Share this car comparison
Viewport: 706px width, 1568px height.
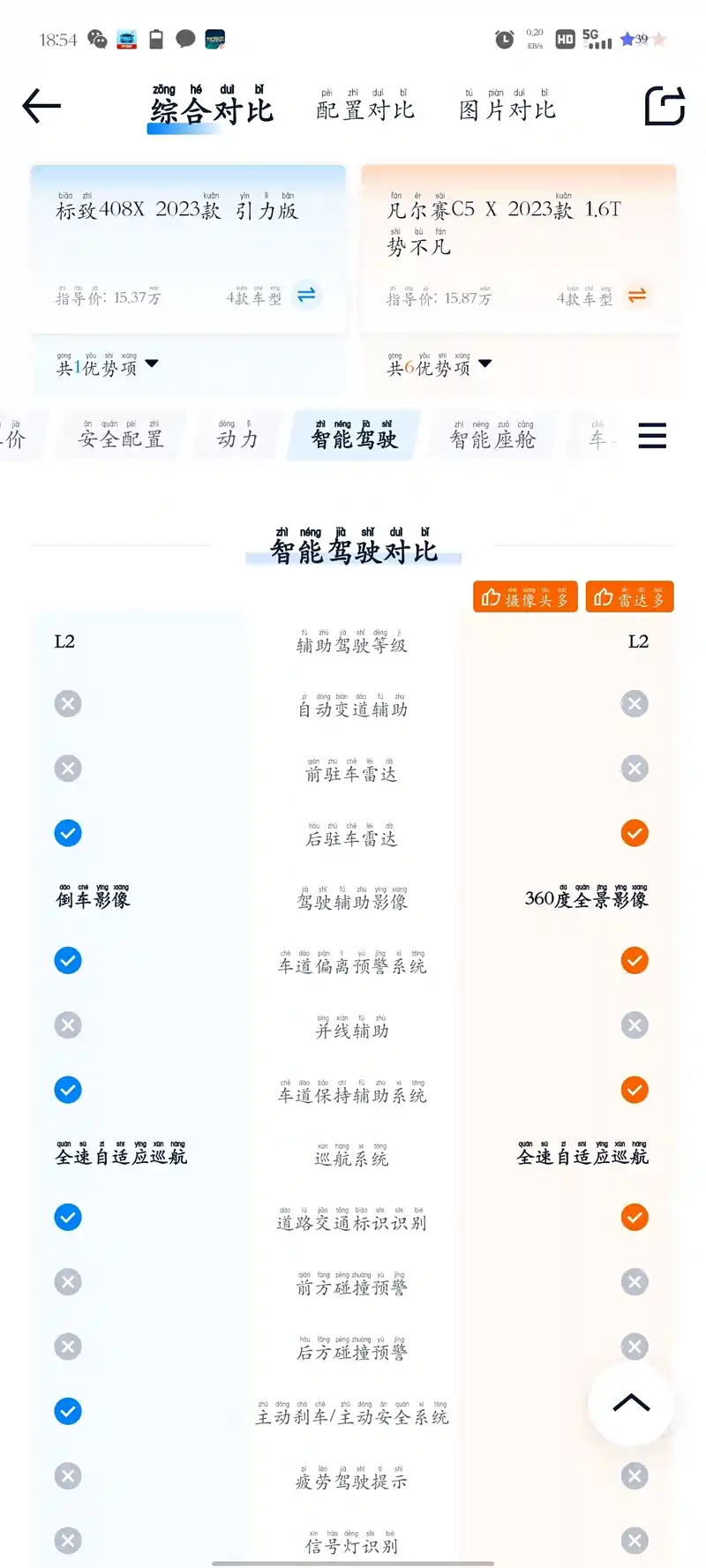[665, 107]
